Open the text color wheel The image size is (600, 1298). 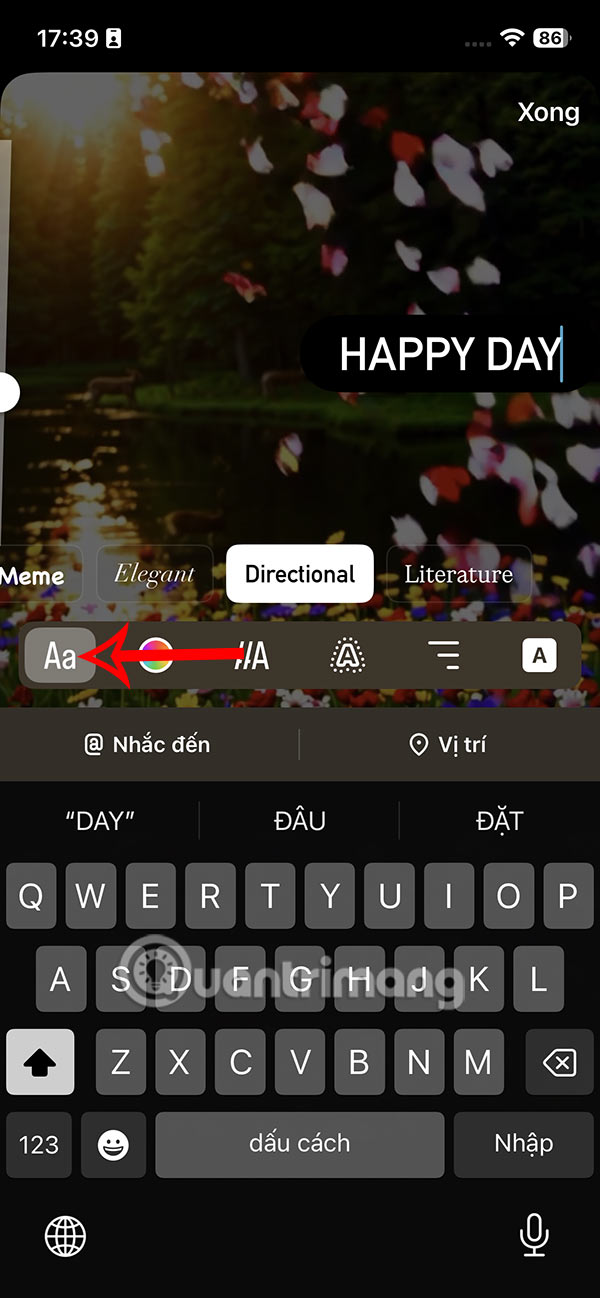click(x=155, y=656)
